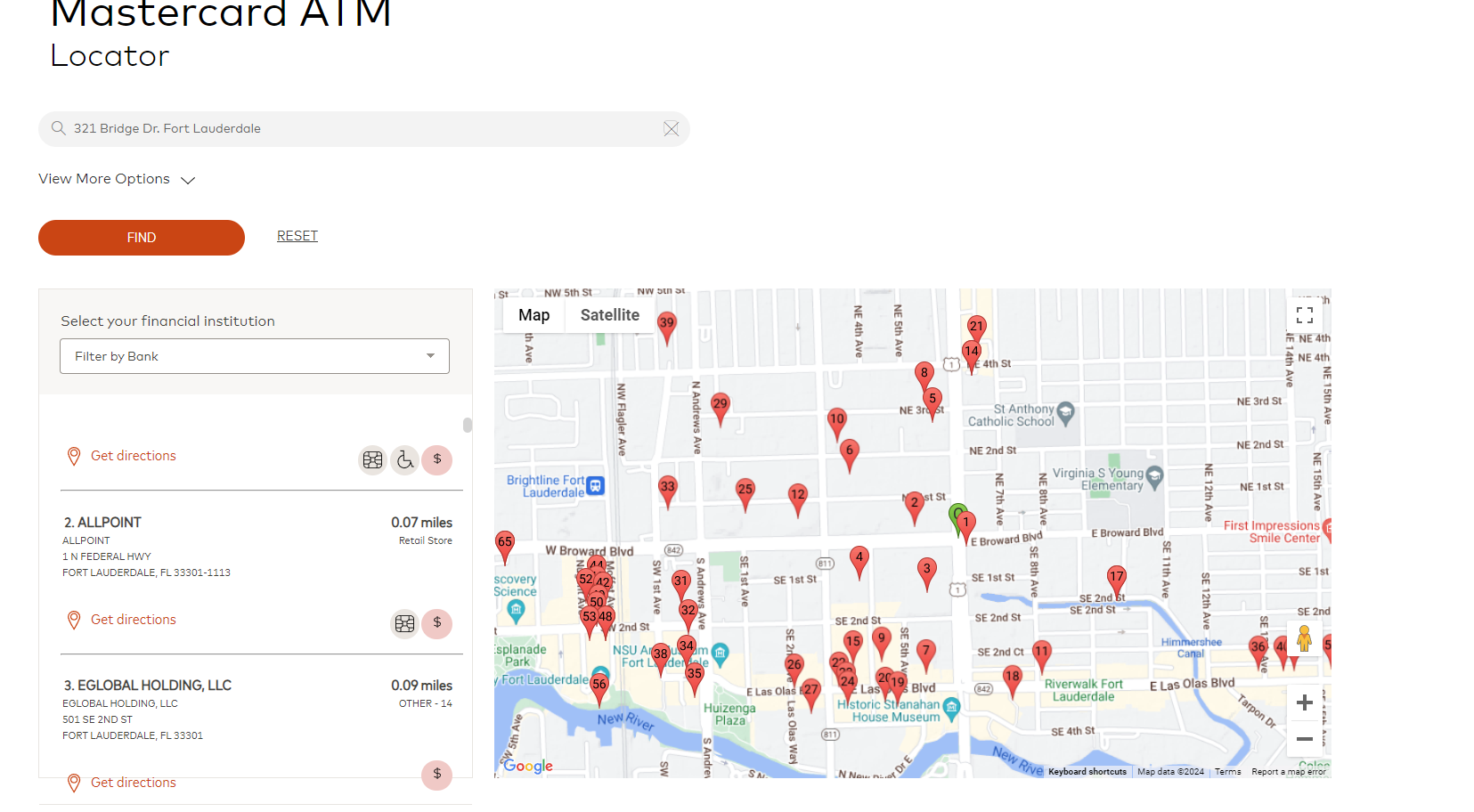This screenshot has height=812, width=1474.
Task: Switch map to Satellite view
Action: click(609, 315)
